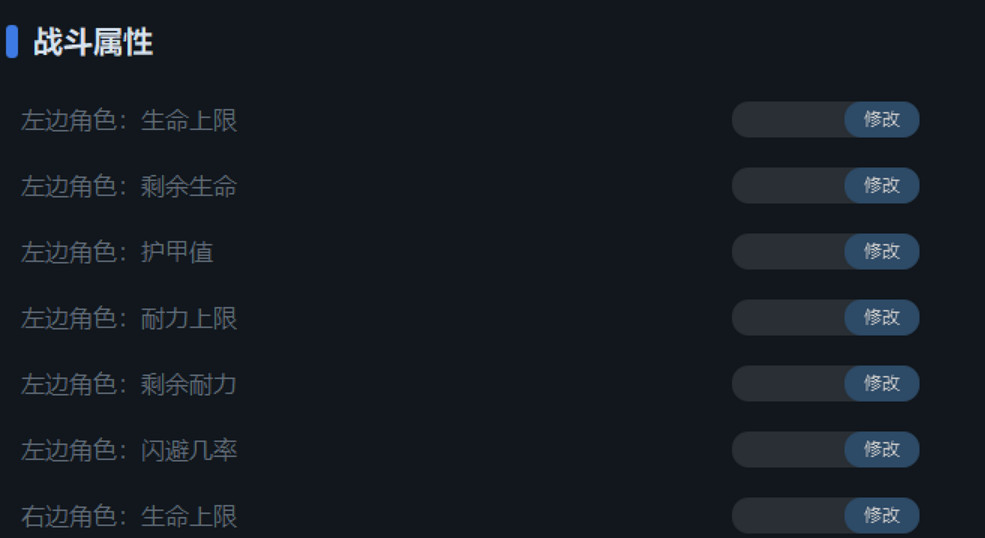修改左边角色的耐力上限
Viewport: 985px width, 538px height.
coord(881,318)
